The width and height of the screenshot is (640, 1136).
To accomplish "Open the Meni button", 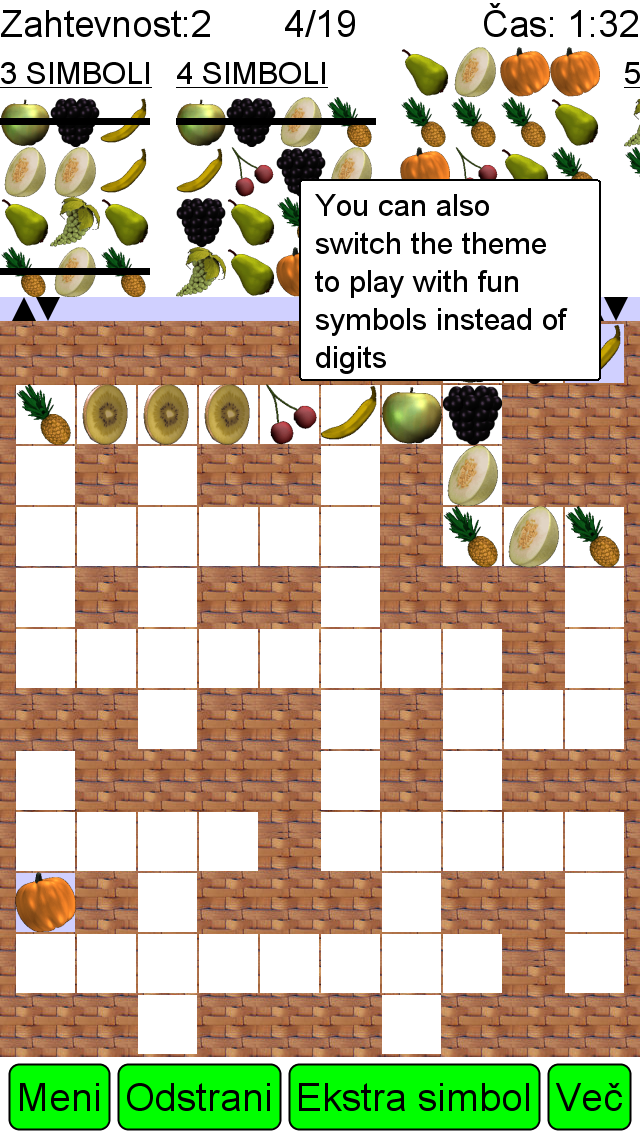I will [59, 1097].
